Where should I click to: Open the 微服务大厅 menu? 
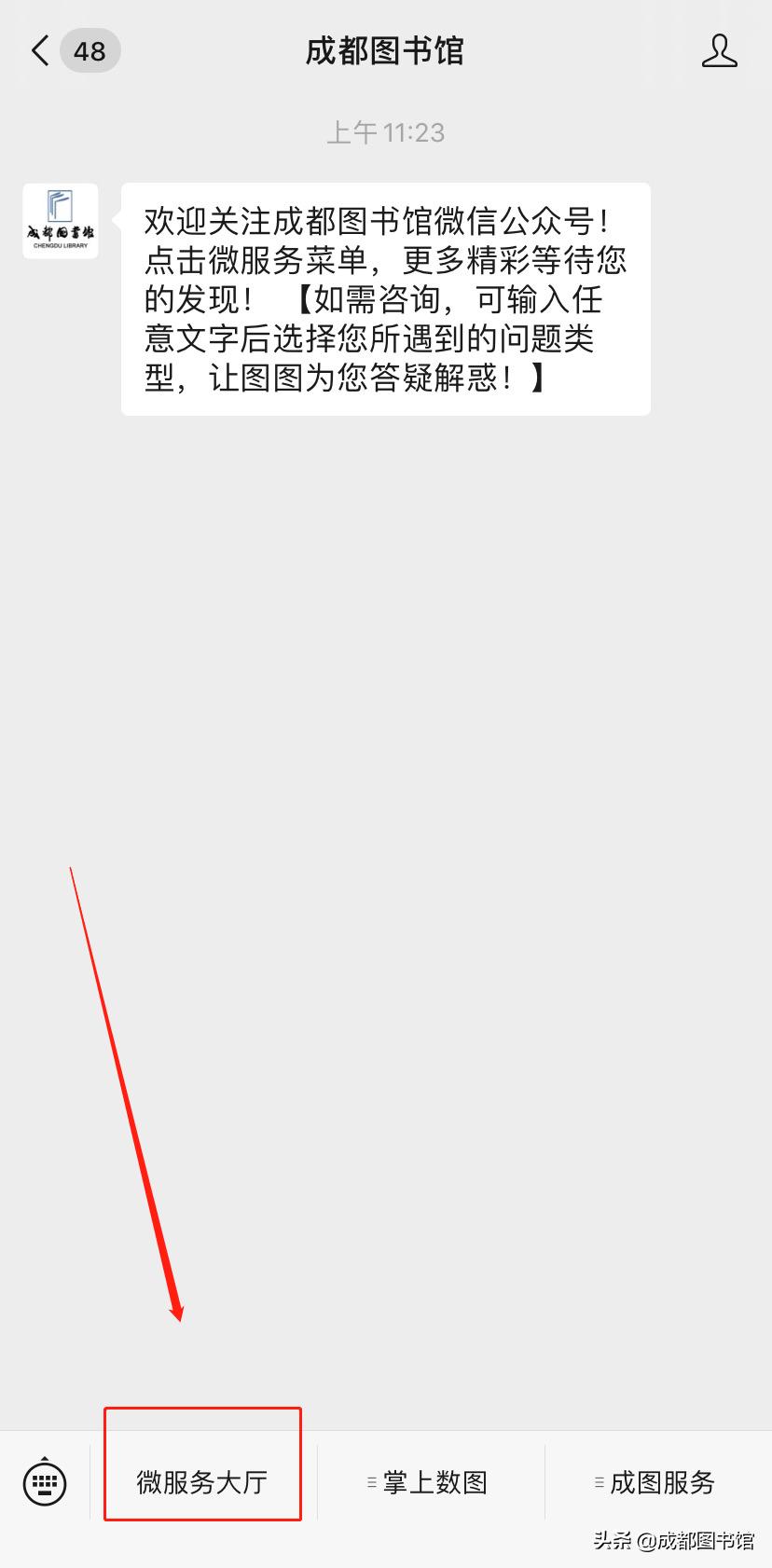202,1481
